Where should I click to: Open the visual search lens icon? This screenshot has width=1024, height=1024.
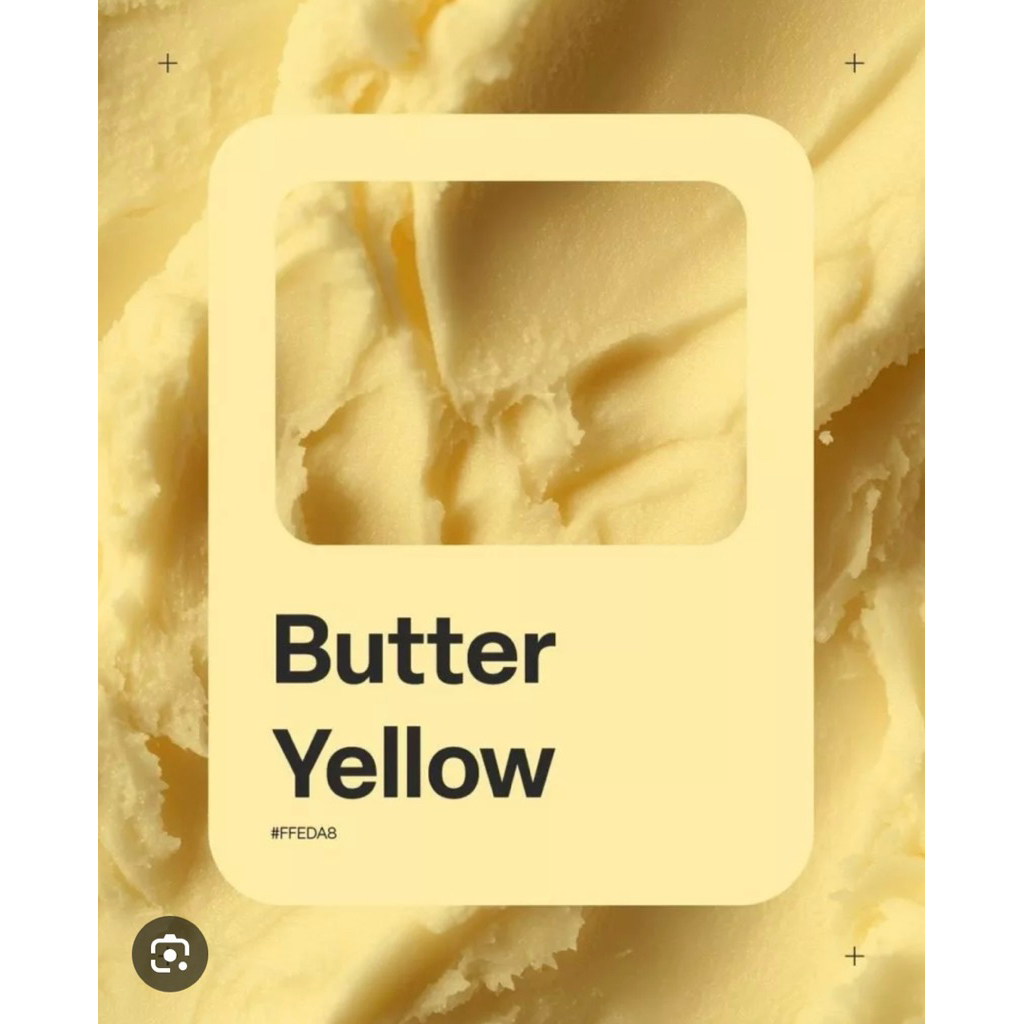(170, 953)
